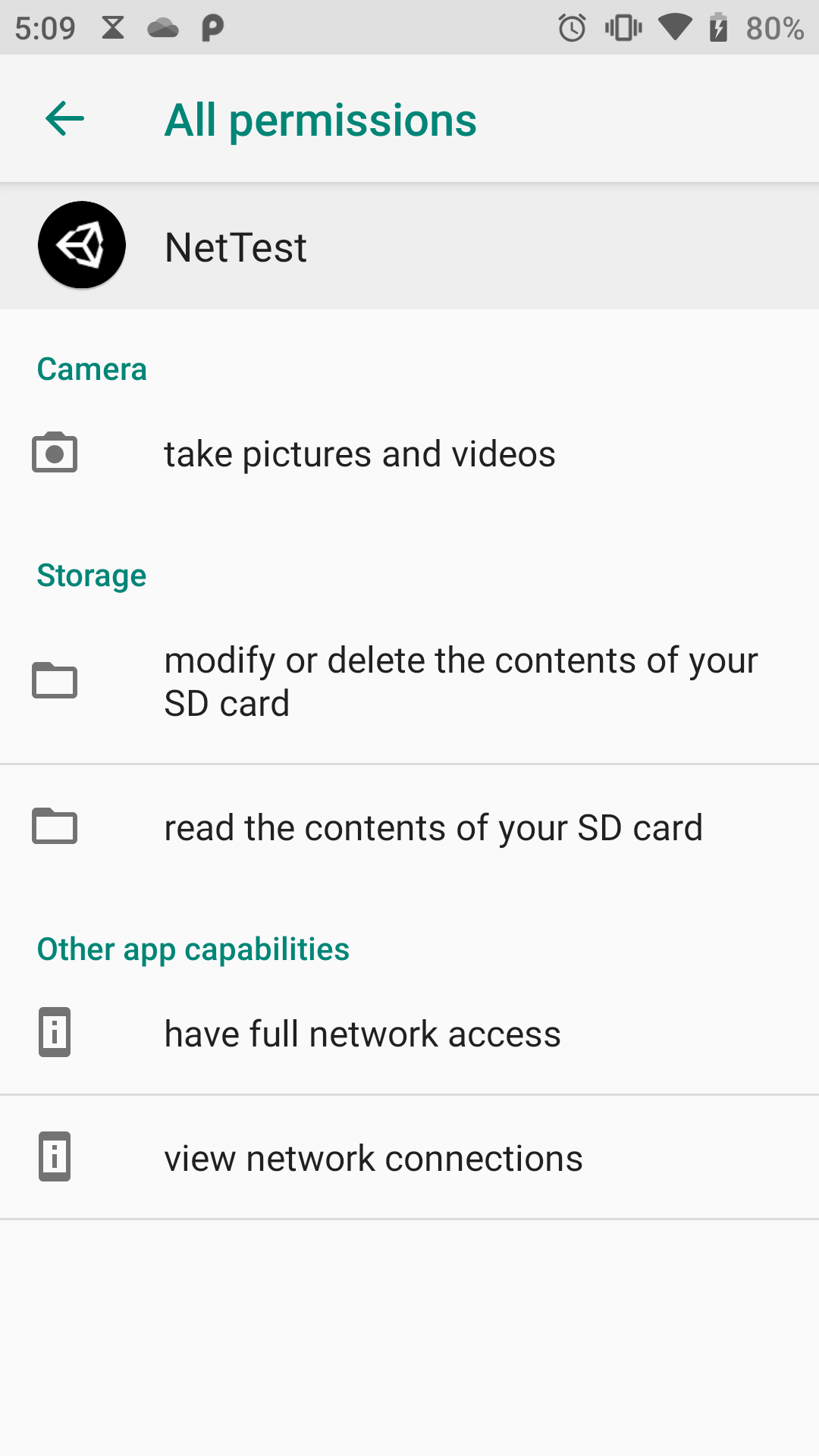Image resolution: width=819 pixels, height=1456 pixels.
Task: Click the alarm clock status bar icon
Action: tap(571, 27)
